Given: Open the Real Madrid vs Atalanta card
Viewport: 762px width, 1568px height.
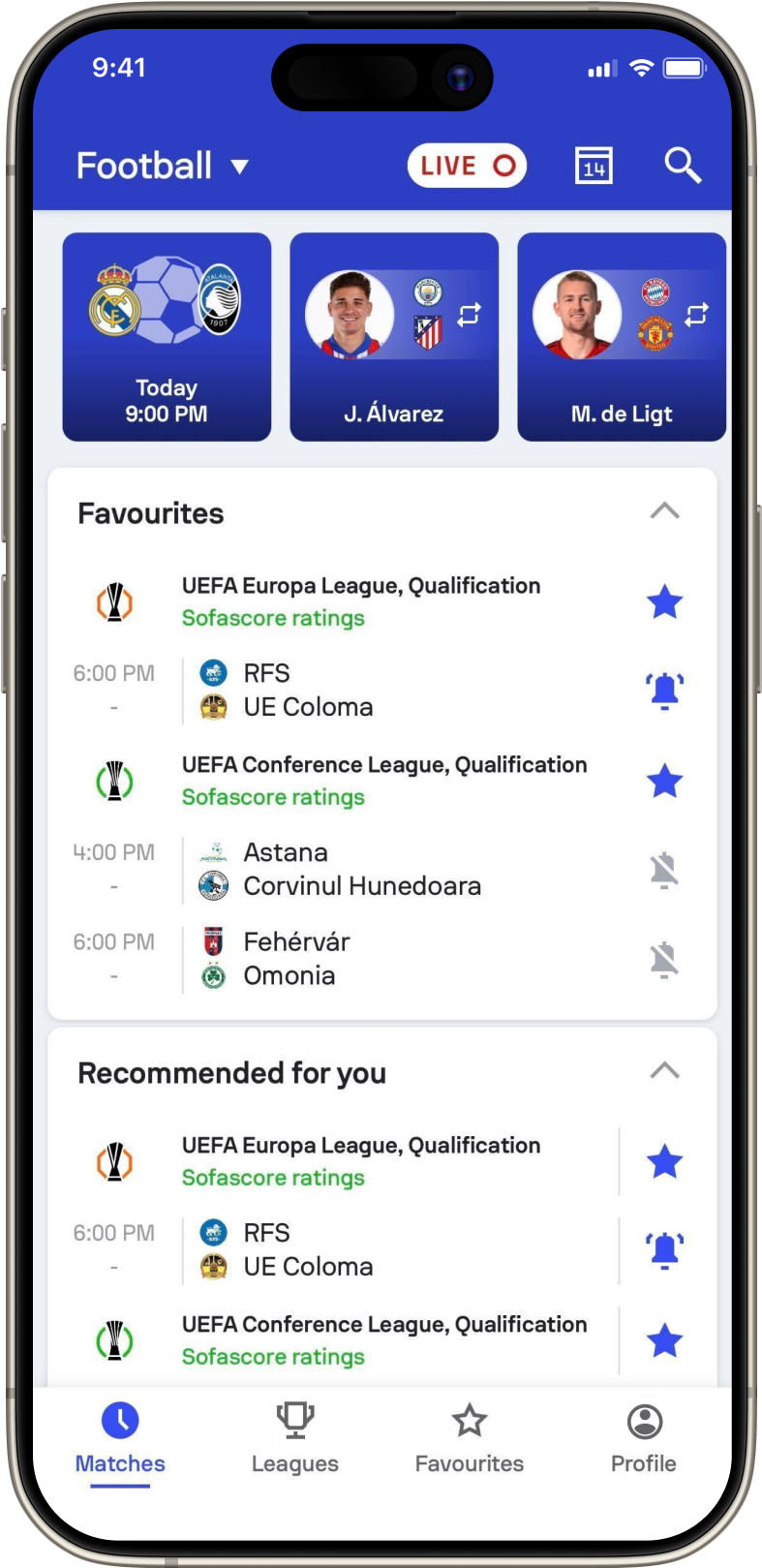Looking at the screenshot, I should [167, 336].
